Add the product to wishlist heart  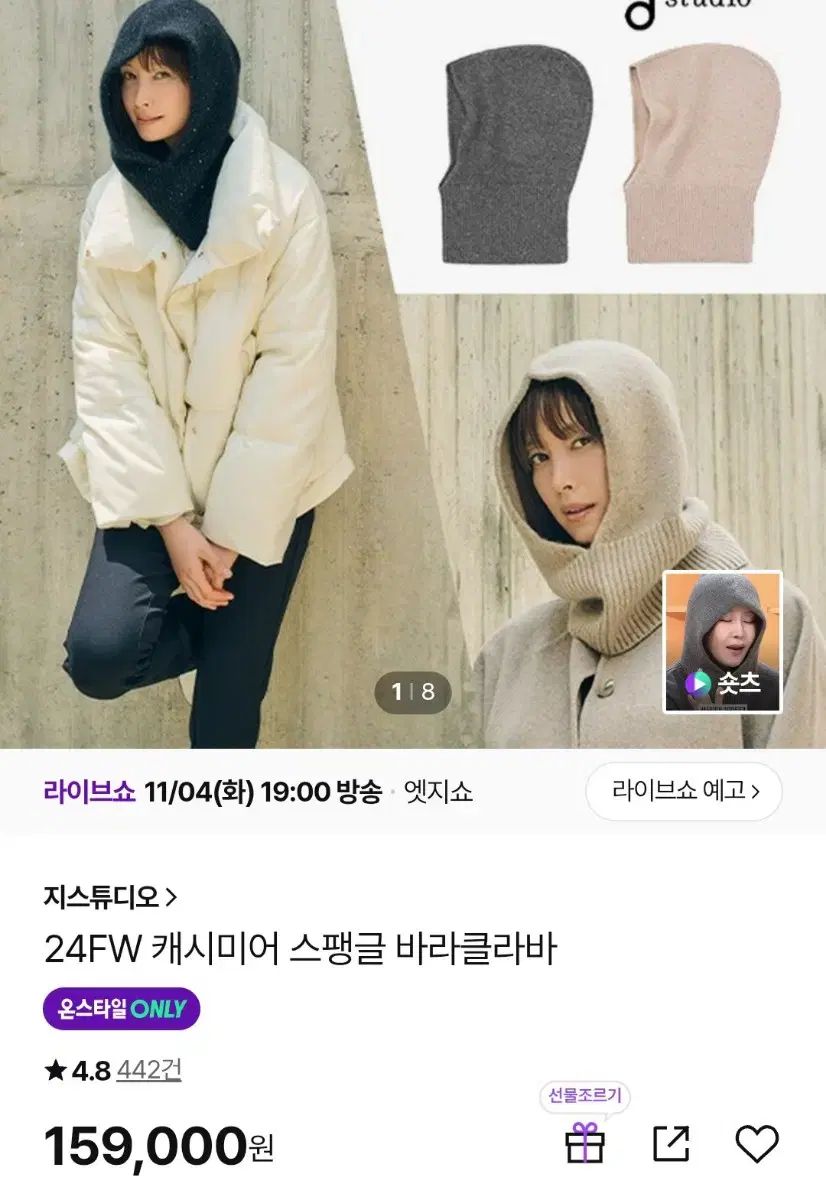click(x=756, y=1144)
